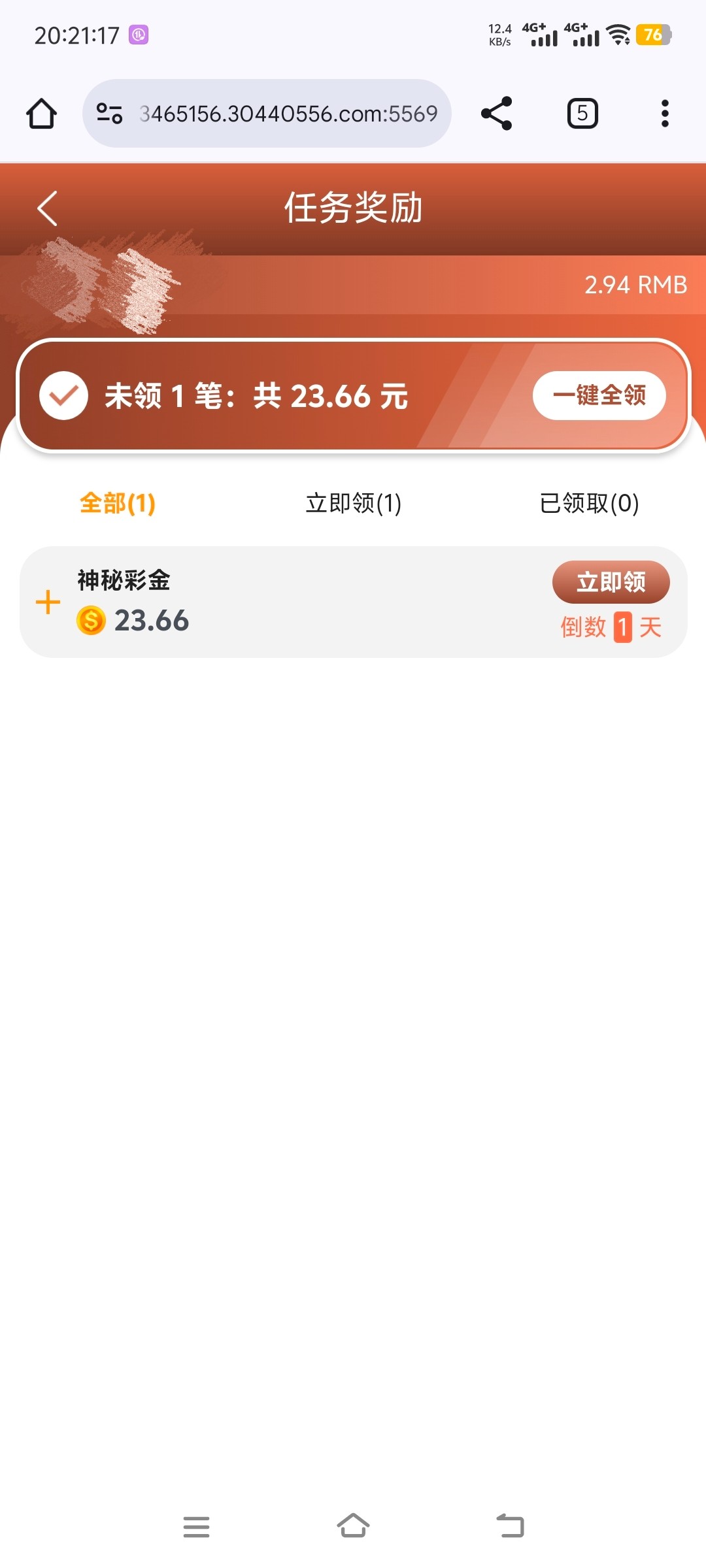Switch to the 全部(1) tab

[x=118, y=503]
